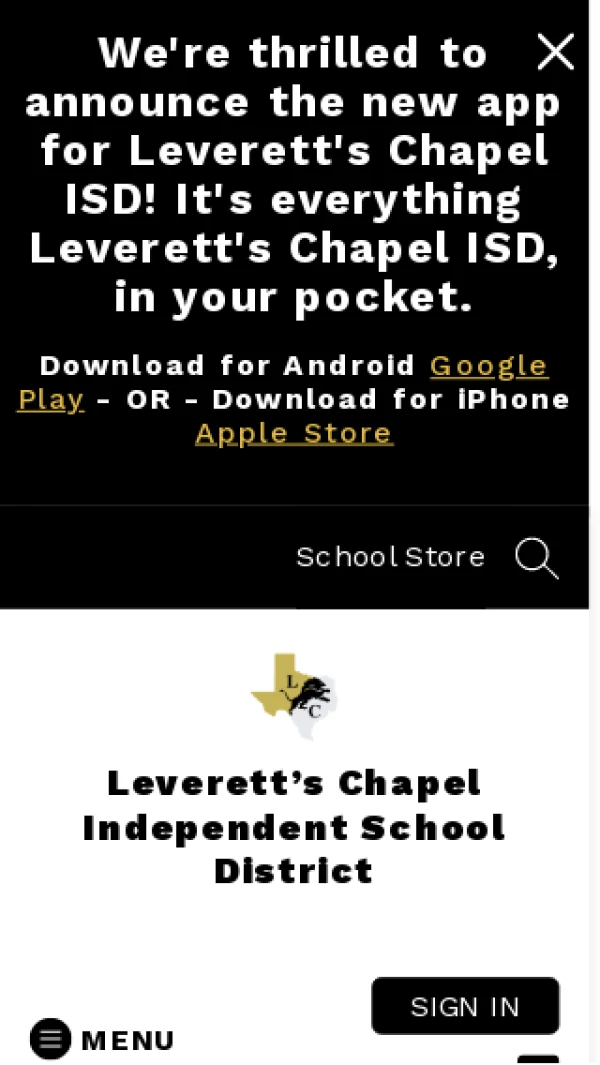
Task: Visit the School Store link
Action: 390,557
